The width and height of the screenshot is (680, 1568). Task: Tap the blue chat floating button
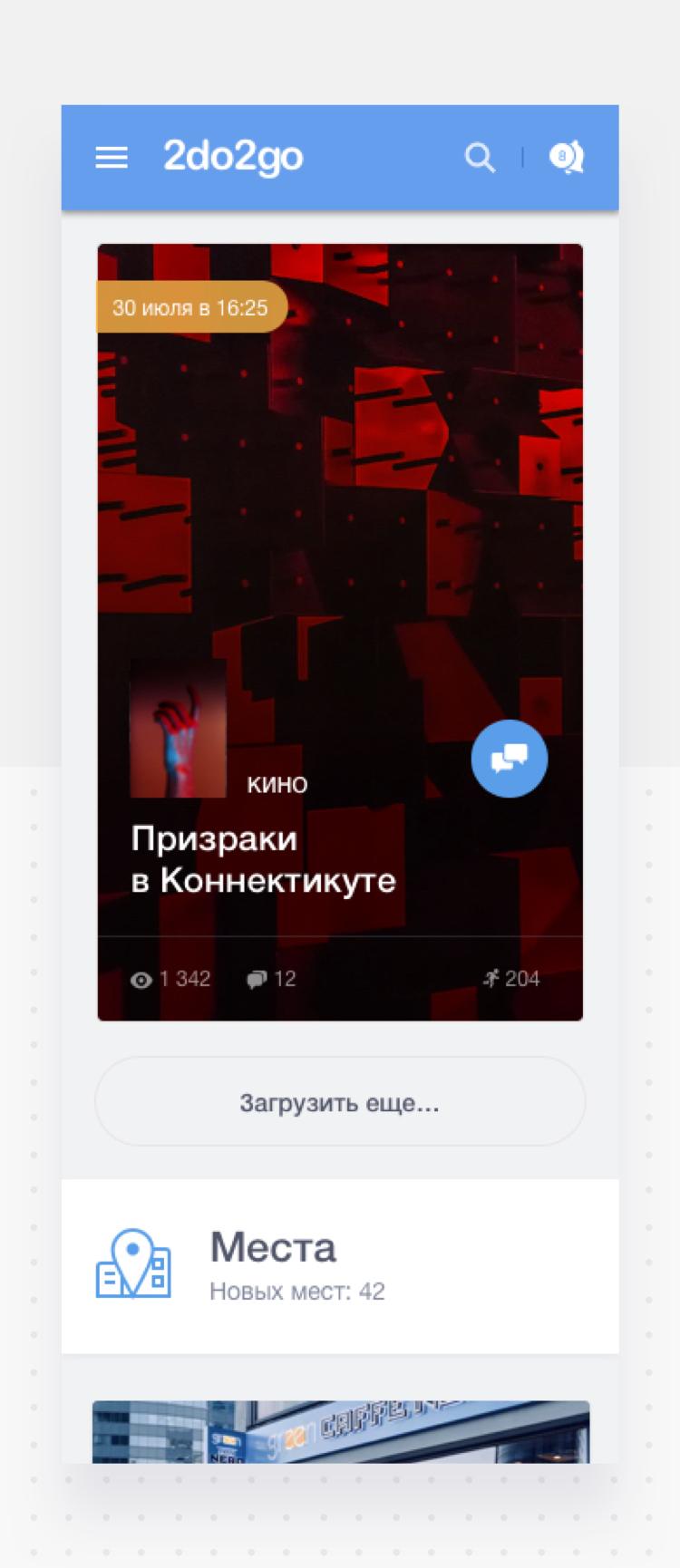[x=509, y=759]
